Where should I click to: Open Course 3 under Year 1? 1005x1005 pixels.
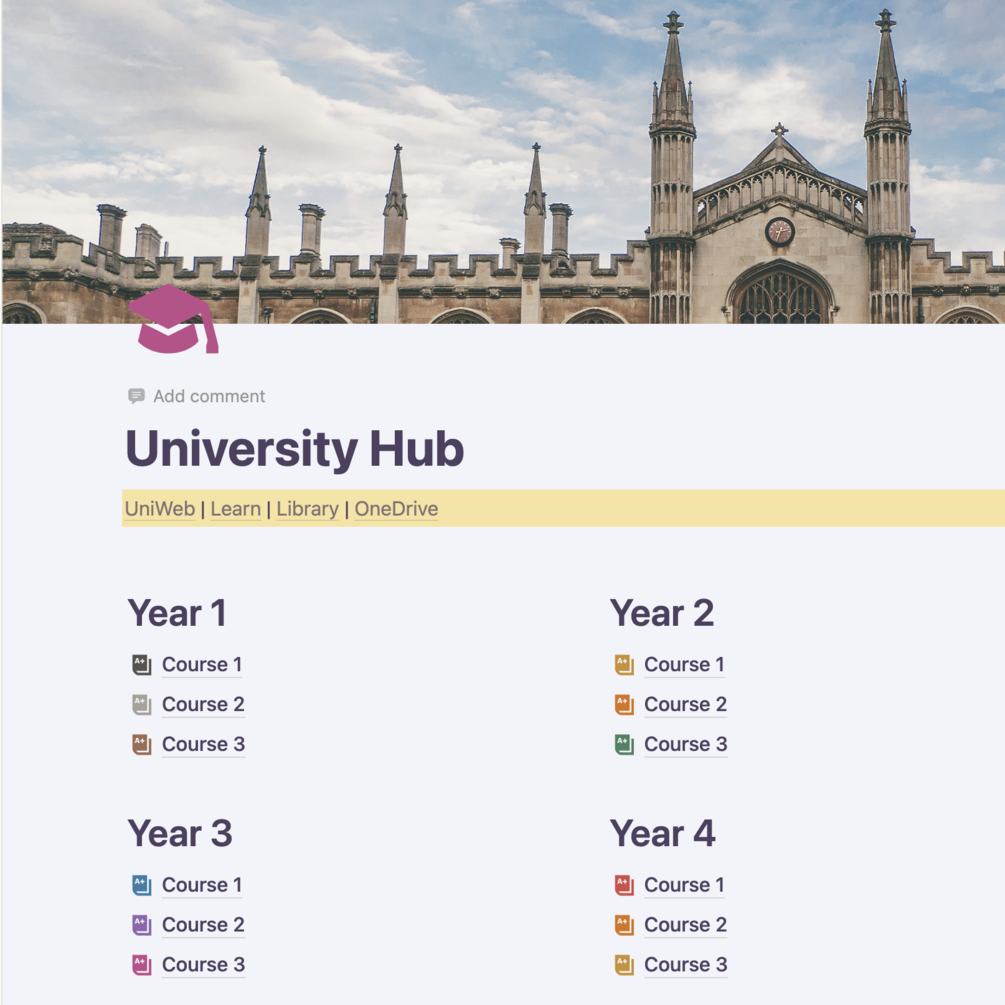pos(203,744)
